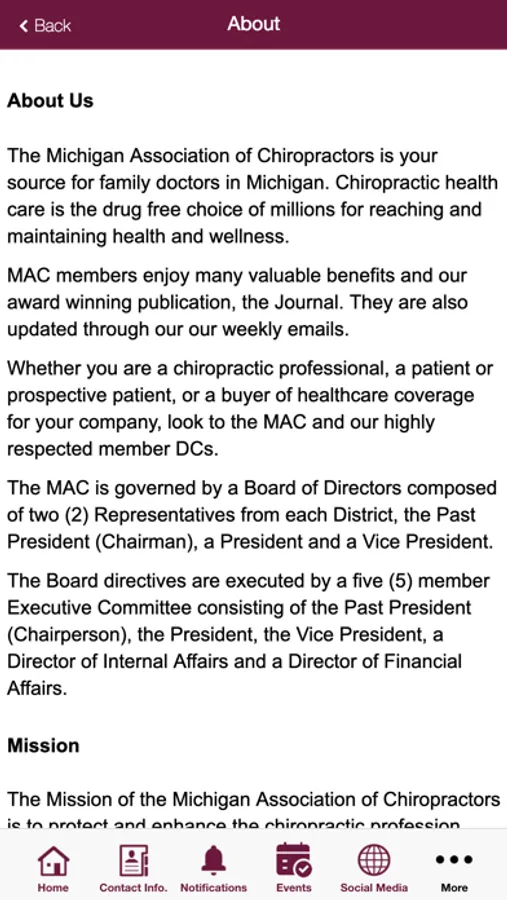Open the Notifications bell tab
The width and height of the screenshot is (507, 900).
coord(214,868)
